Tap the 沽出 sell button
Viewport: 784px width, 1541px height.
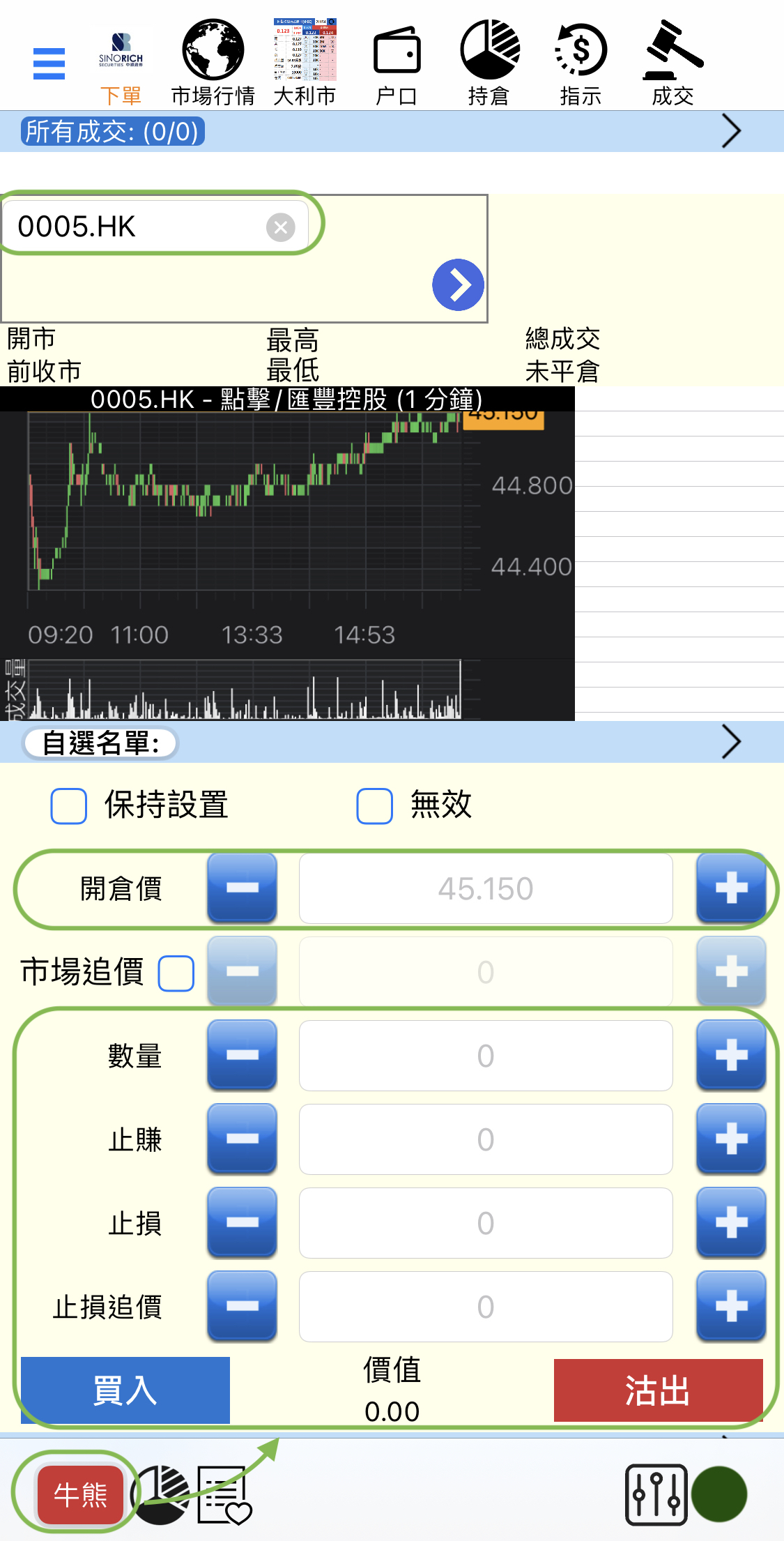[658, 1390]
